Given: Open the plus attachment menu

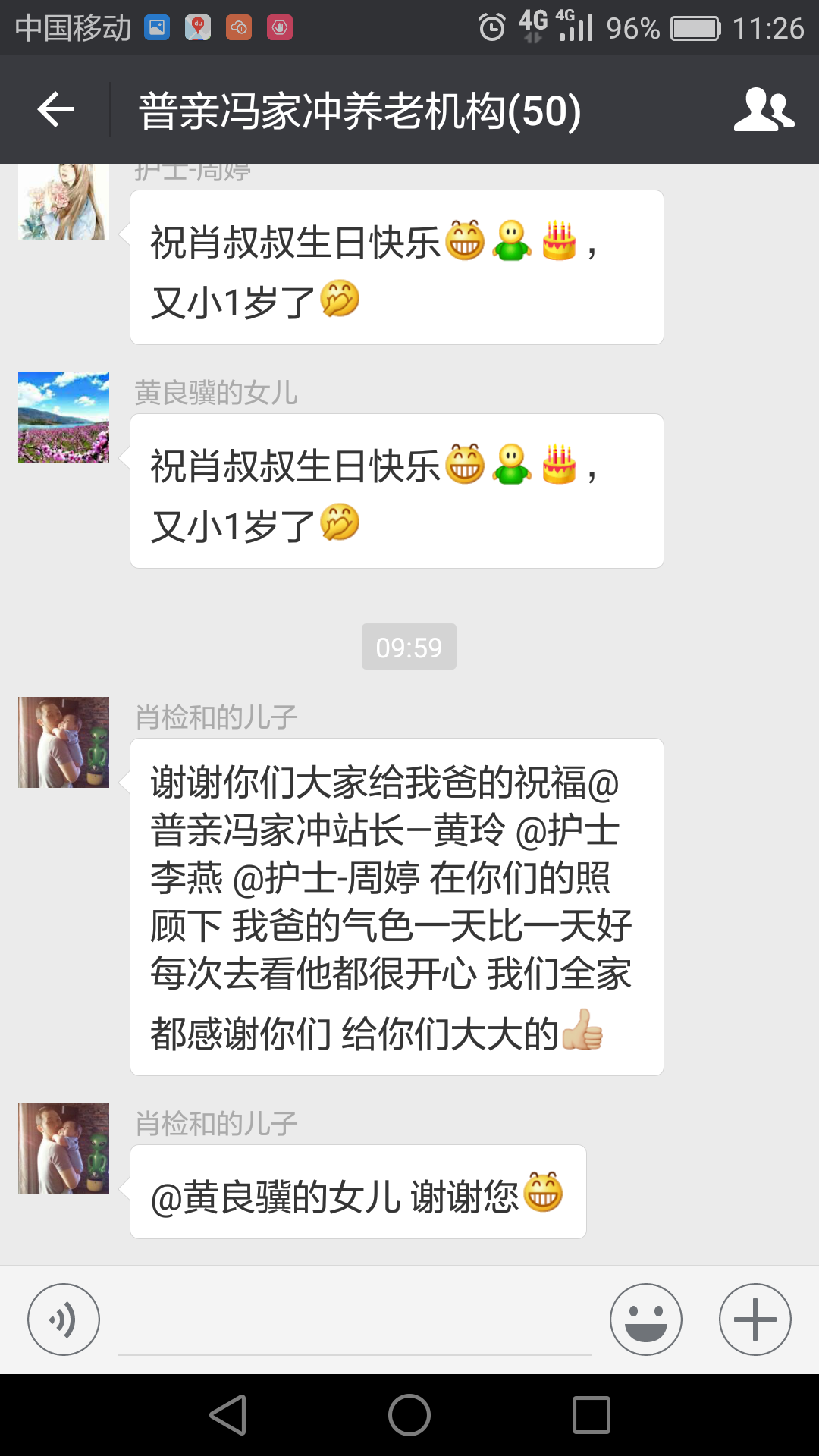Looking at the screenshot, I should 755,1319.
